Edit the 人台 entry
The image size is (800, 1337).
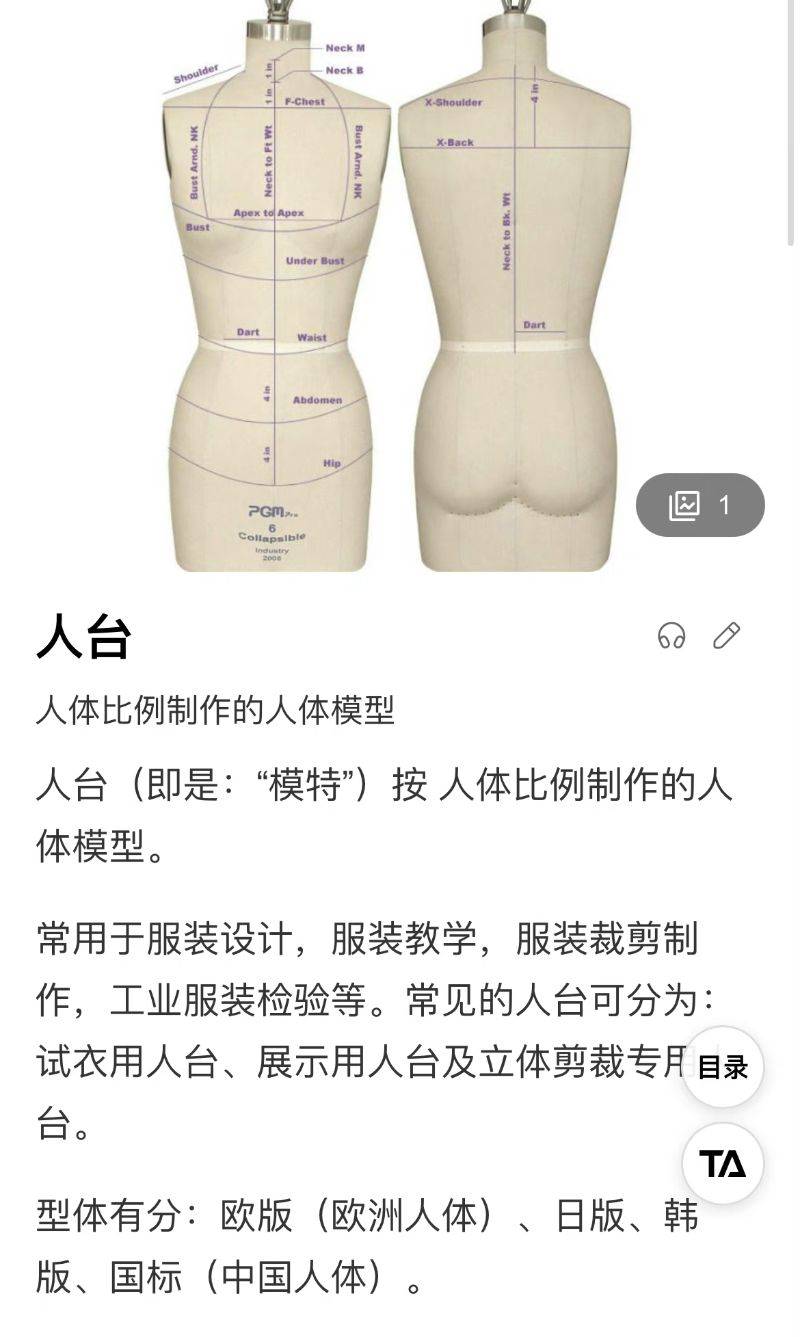pyautogui.click(x=727, y=635)
